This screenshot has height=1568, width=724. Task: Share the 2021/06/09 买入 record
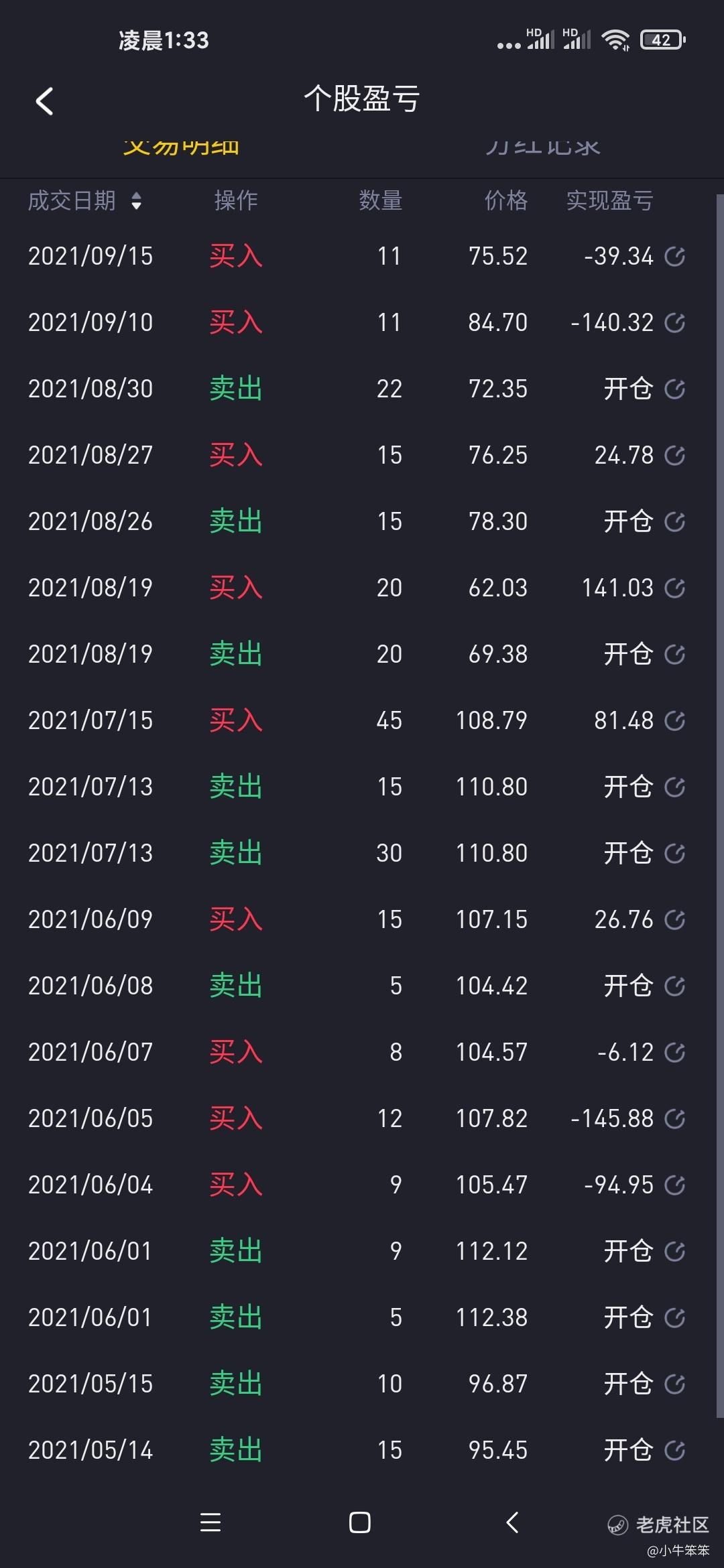(674, 919)
